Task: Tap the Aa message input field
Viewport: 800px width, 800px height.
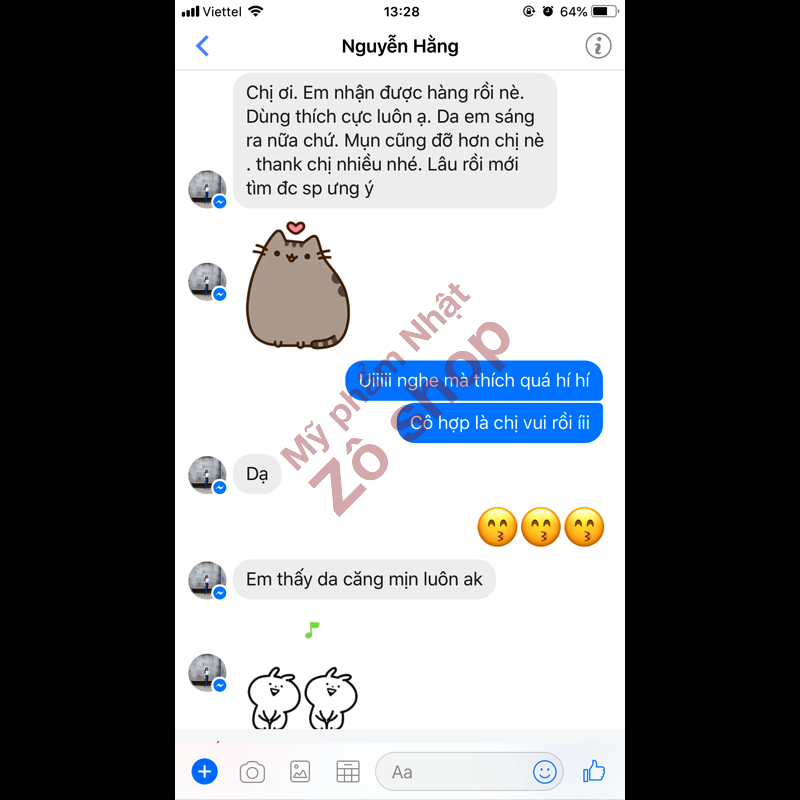Action: click(x=450, y=771)
